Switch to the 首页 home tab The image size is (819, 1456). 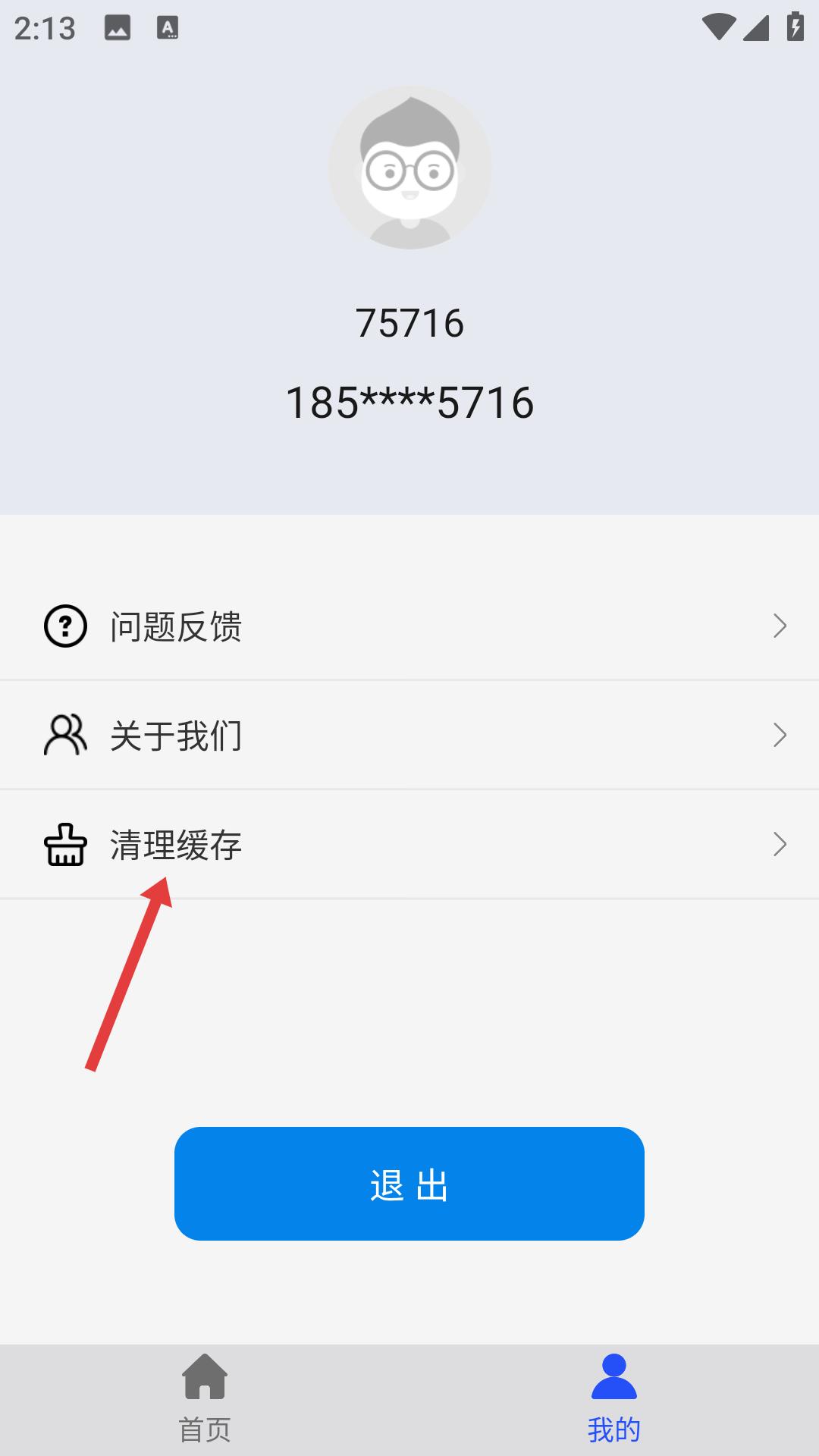[205, 1399]
